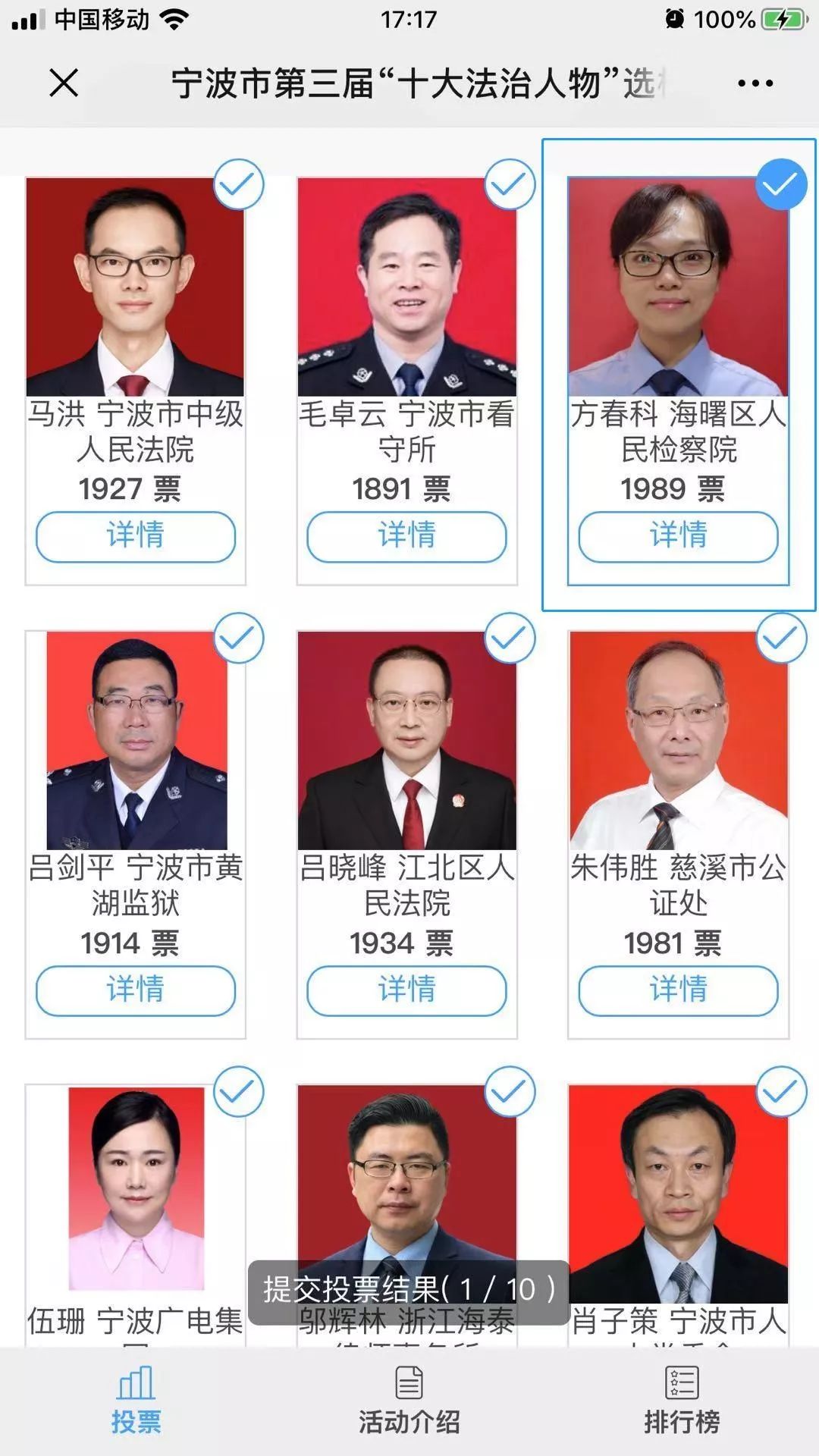Switch to the 活动介绍 tab

409,1401
